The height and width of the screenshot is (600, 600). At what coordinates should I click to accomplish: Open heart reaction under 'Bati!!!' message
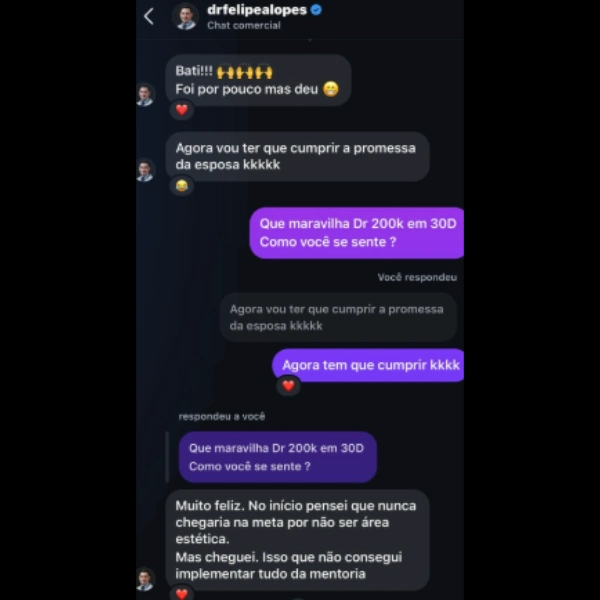point(181,110)
